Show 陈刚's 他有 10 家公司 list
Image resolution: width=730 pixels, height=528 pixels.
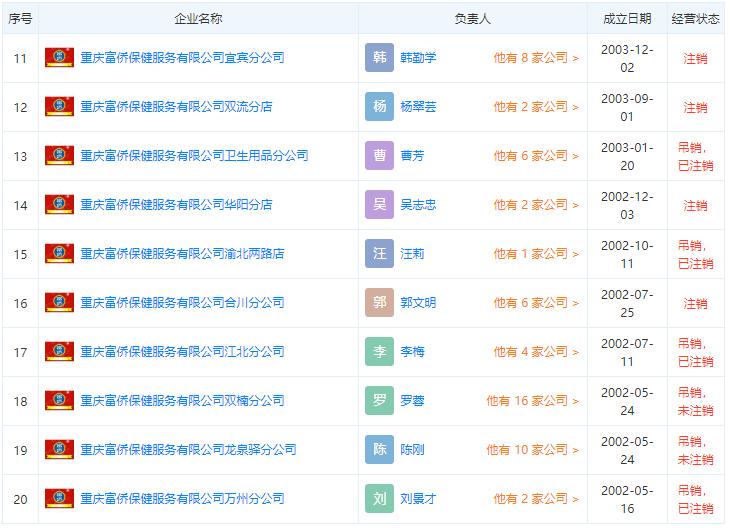click(533, 450)
